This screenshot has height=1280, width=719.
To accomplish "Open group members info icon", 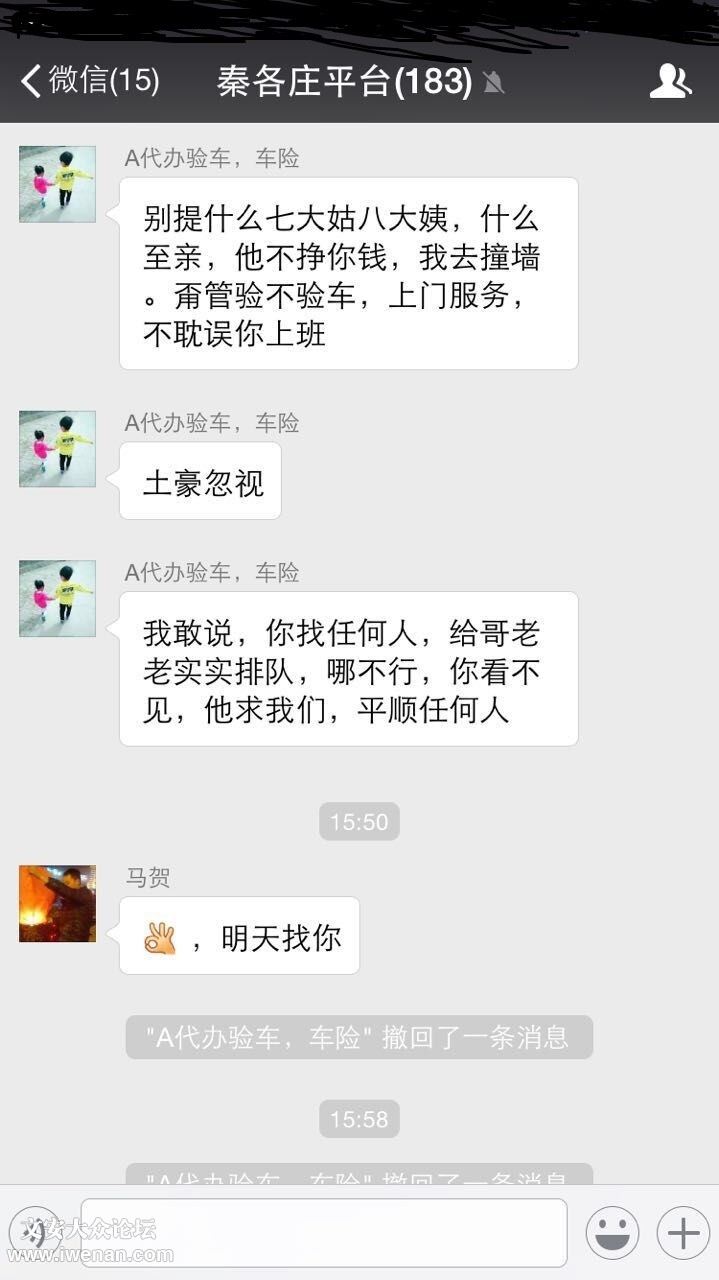I will [x=670, y=81].
